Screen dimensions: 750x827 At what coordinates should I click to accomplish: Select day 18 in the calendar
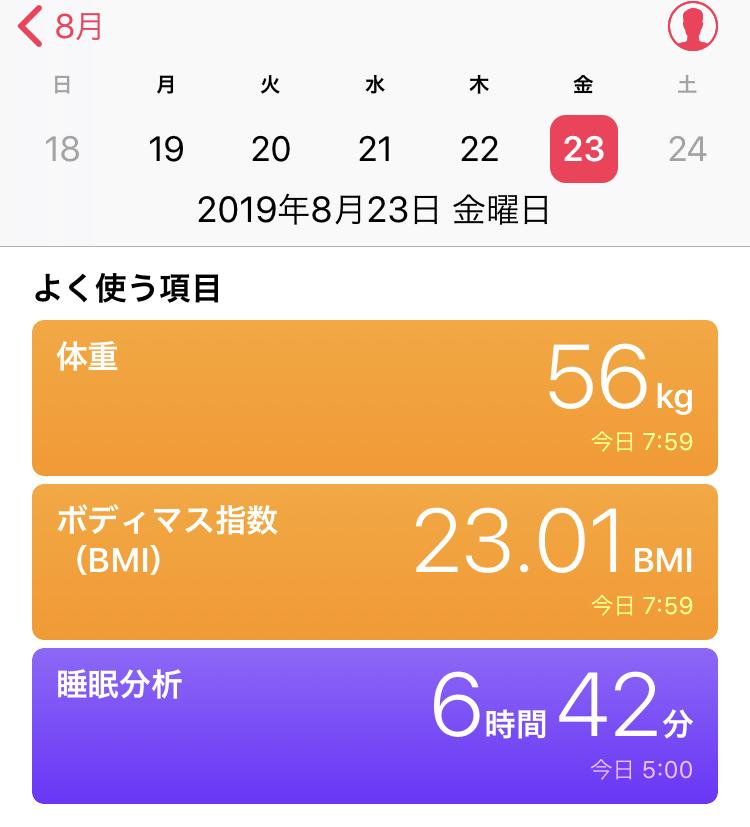pos(62,150)
